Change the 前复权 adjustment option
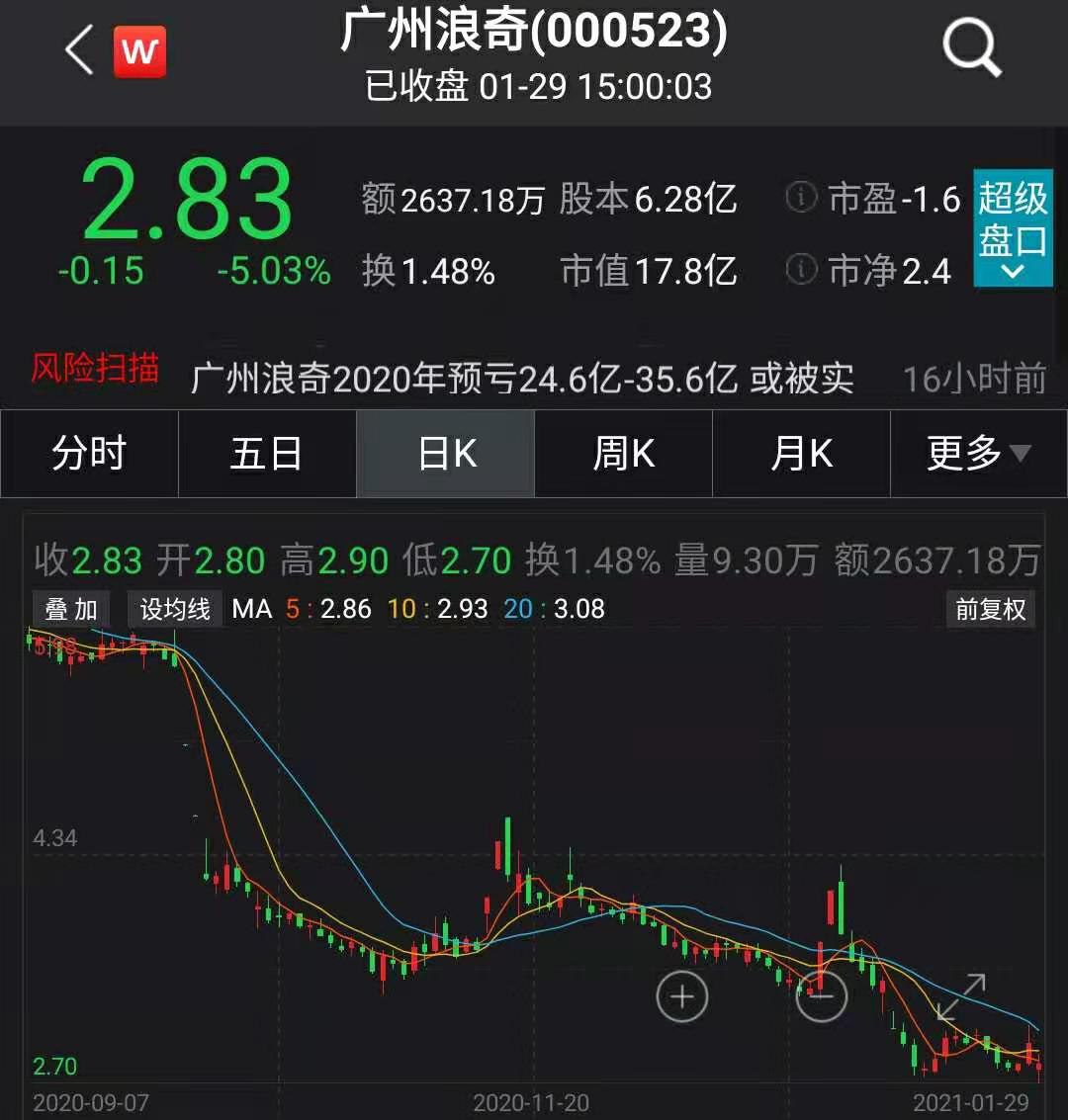The height and width of the screenshot is (1120, 1068). [x=990, y=609]
